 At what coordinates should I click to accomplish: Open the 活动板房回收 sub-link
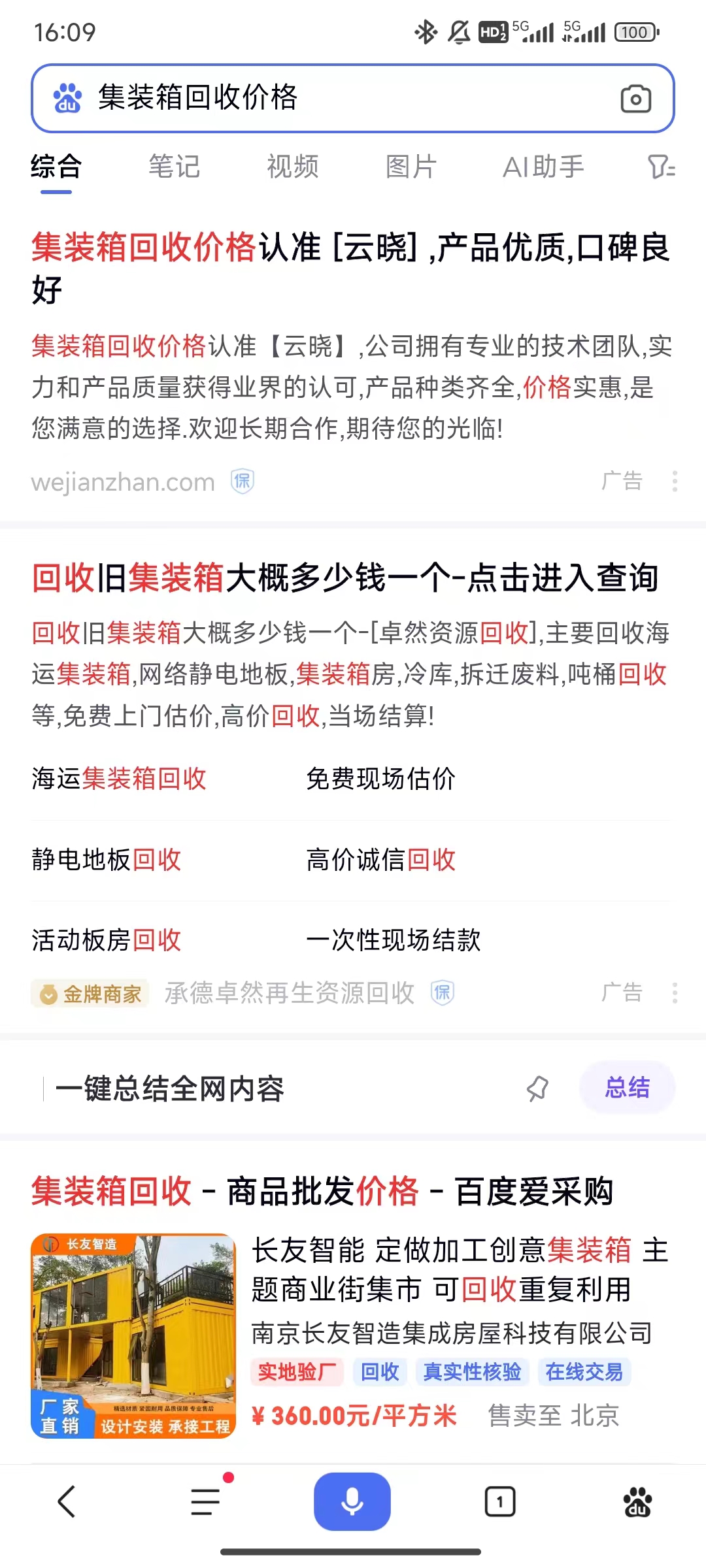107,941
